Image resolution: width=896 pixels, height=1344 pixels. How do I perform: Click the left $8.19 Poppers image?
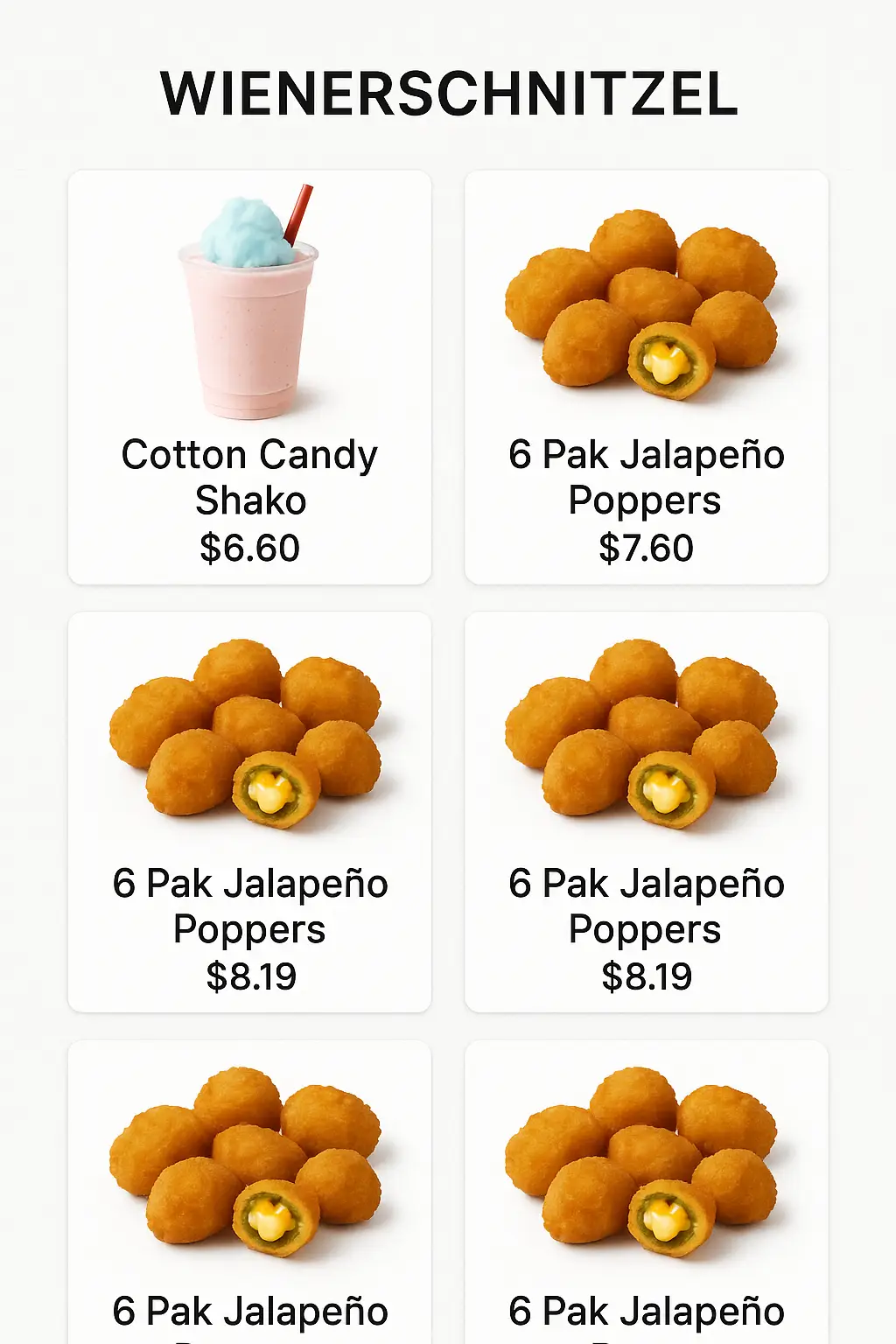(248, 735)
